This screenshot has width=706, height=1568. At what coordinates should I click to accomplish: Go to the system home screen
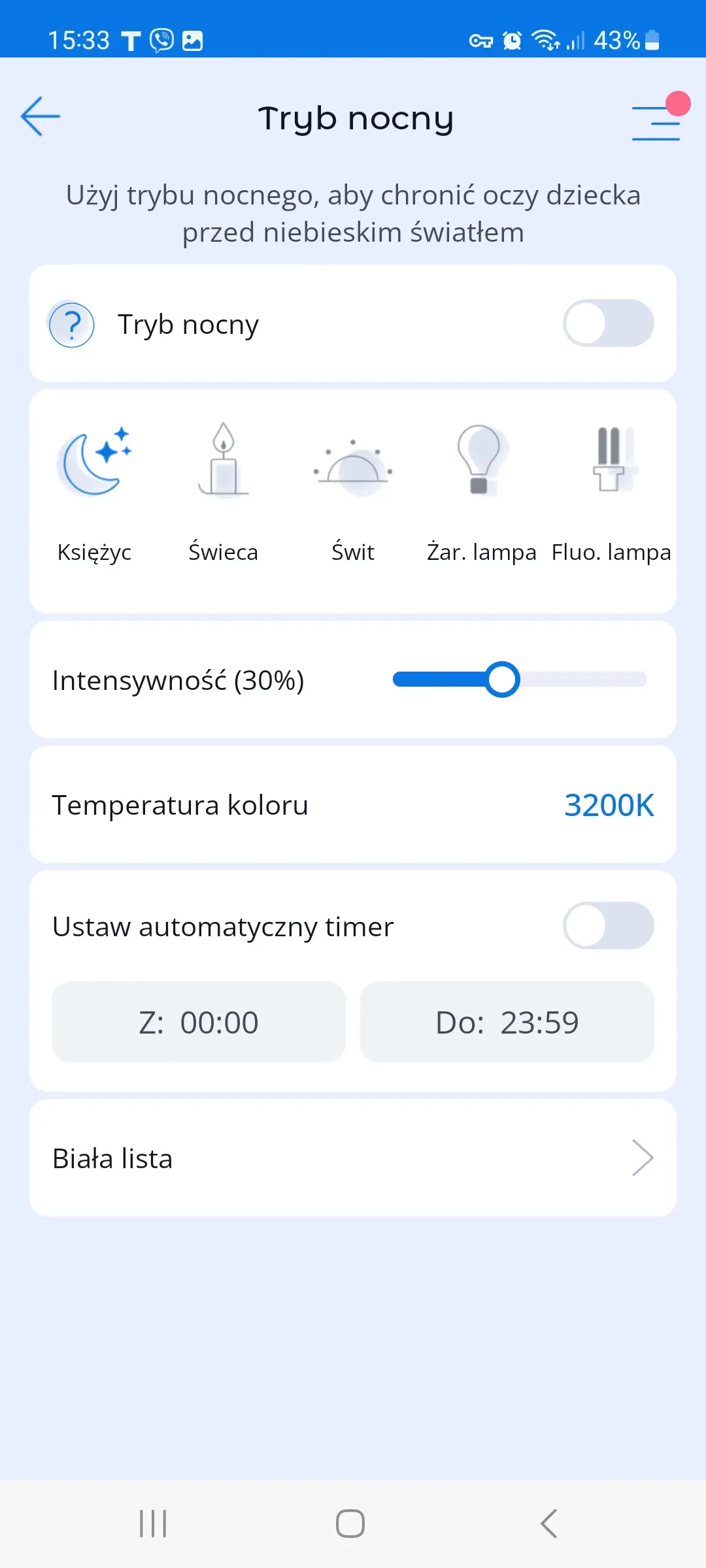(x=350, y=1524)
